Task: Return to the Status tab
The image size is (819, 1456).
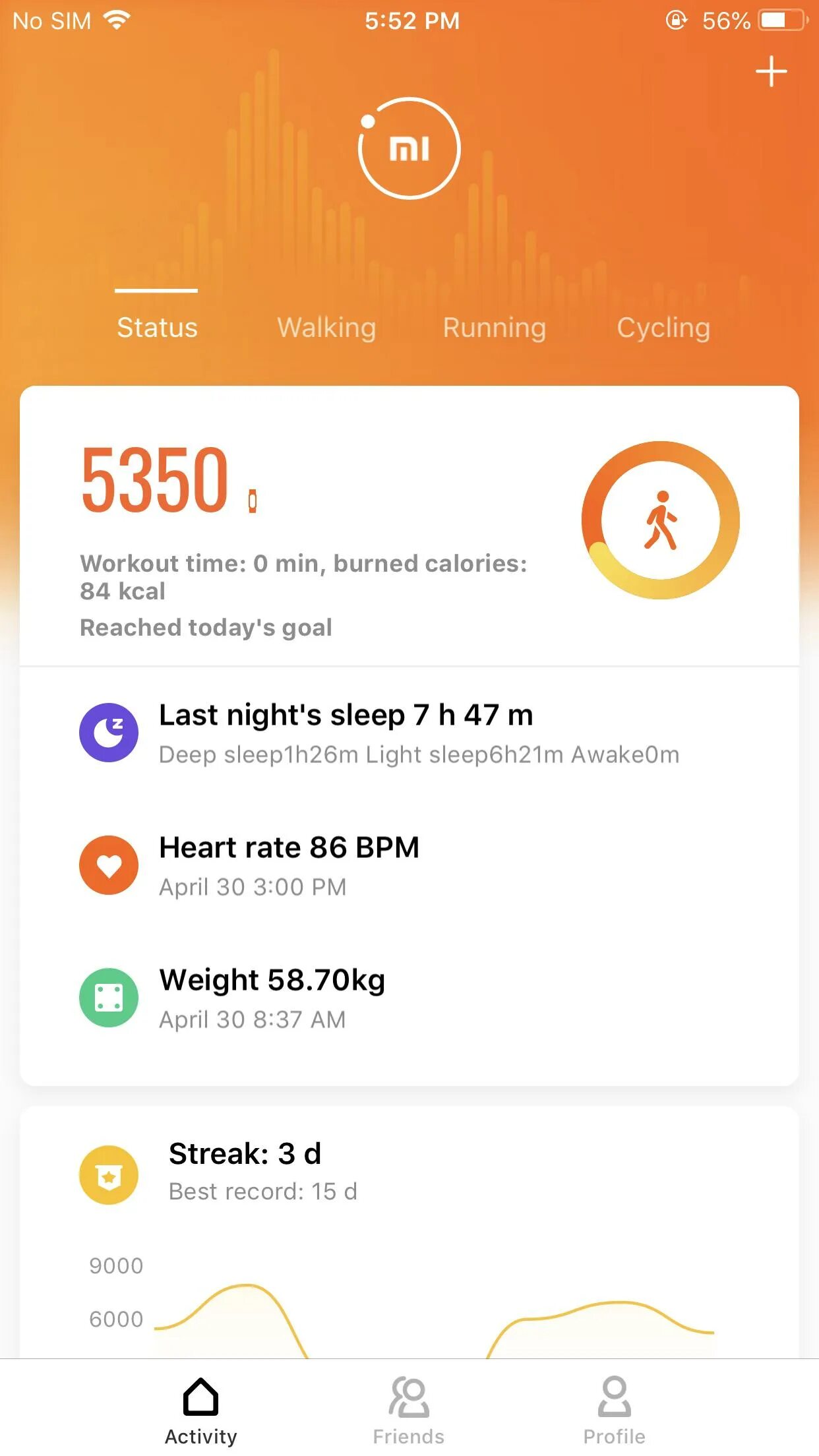Action: (156, 327)
